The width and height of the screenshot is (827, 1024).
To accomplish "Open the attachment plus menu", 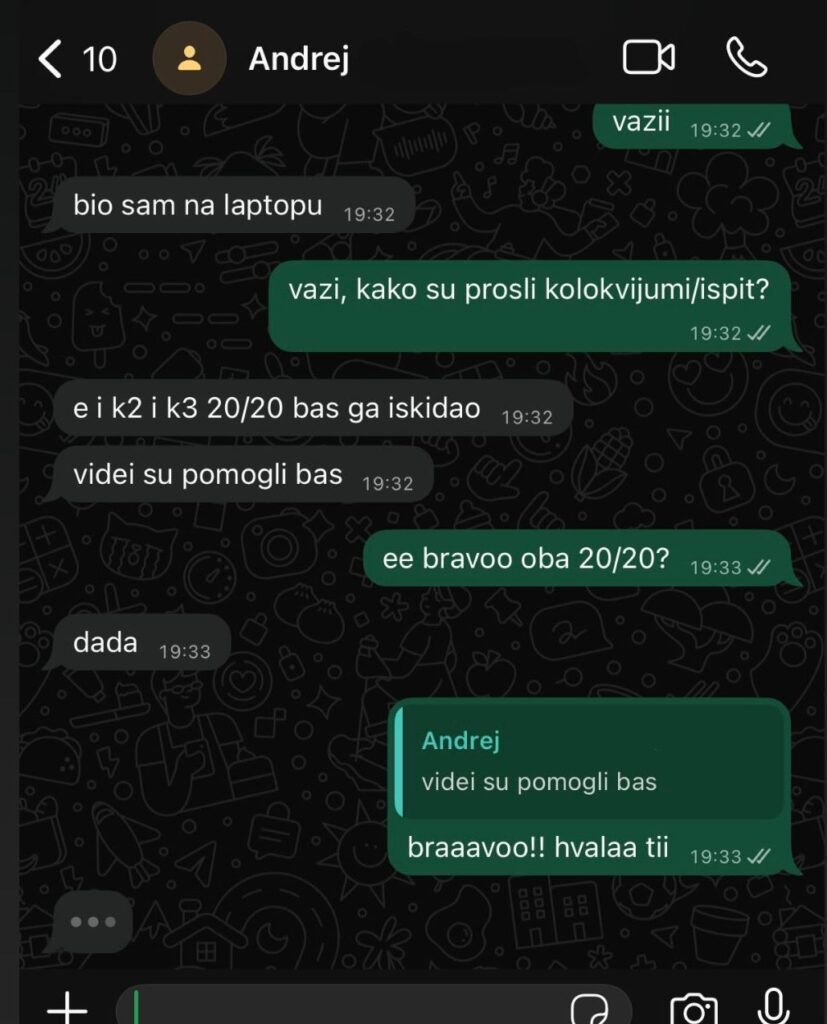I will click(67, 1006).
